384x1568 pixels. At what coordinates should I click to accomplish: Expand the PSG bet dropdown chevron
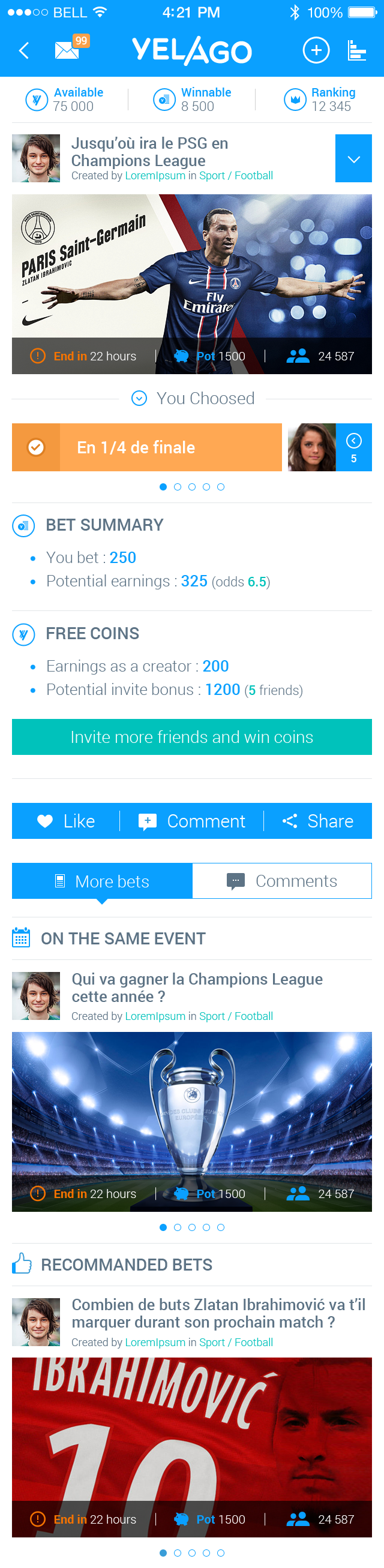353,158
